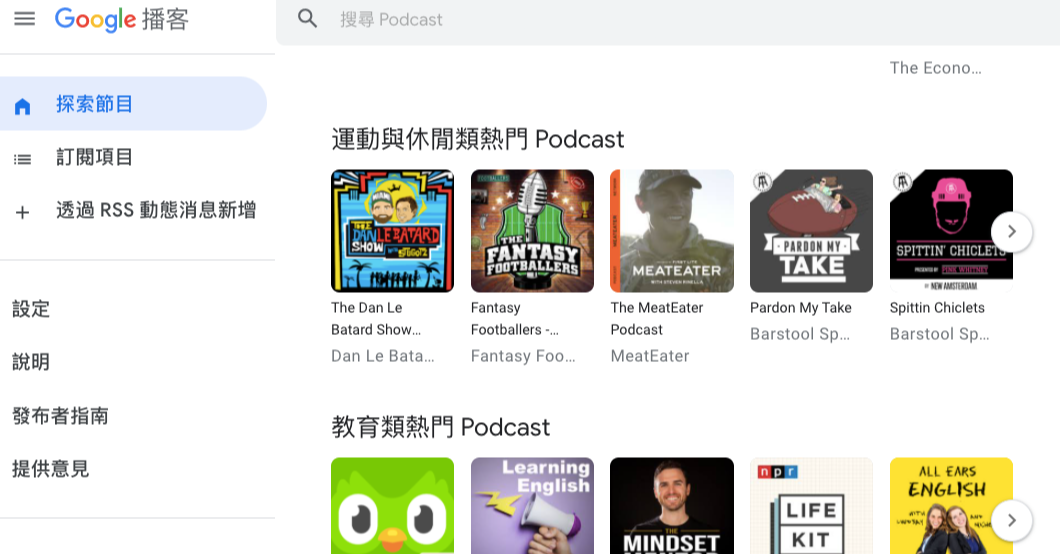1060x554 pixels.
Task: Open the Learning English podcast tile
Action: [532, 506]
